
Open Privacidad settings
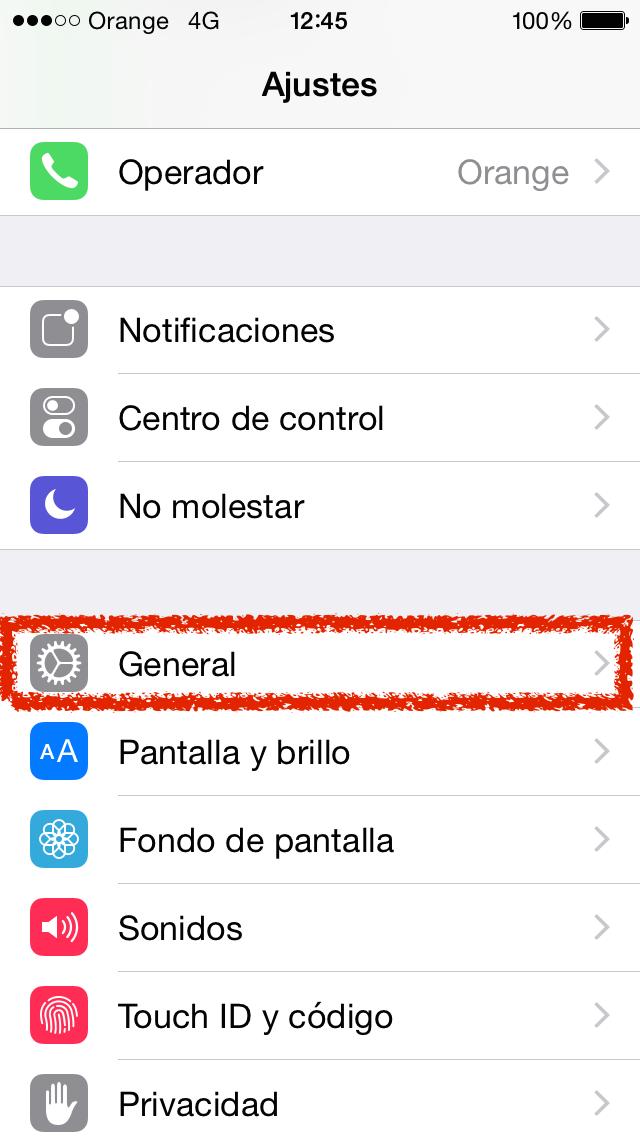pos(320,1104)
